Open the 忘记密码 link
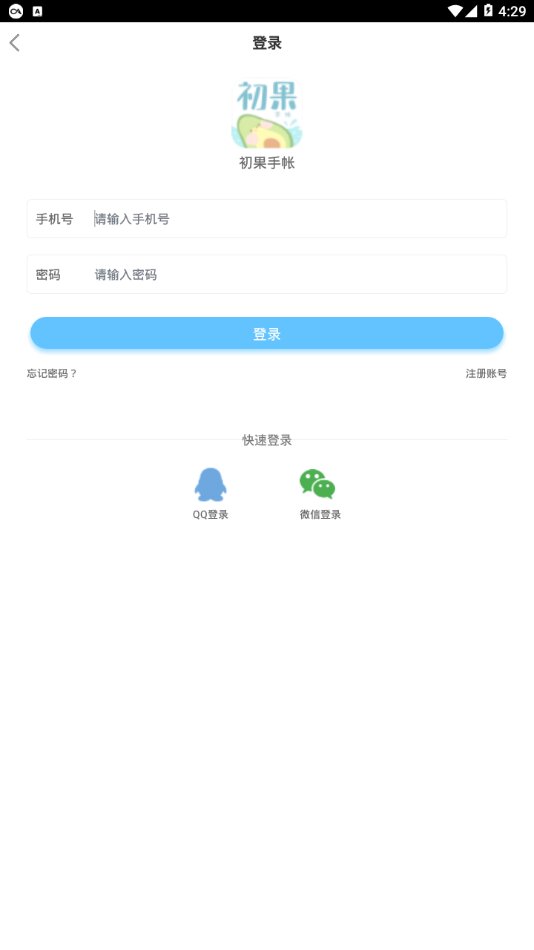Viewport: 534px width, 950px height. pos(52,373)
